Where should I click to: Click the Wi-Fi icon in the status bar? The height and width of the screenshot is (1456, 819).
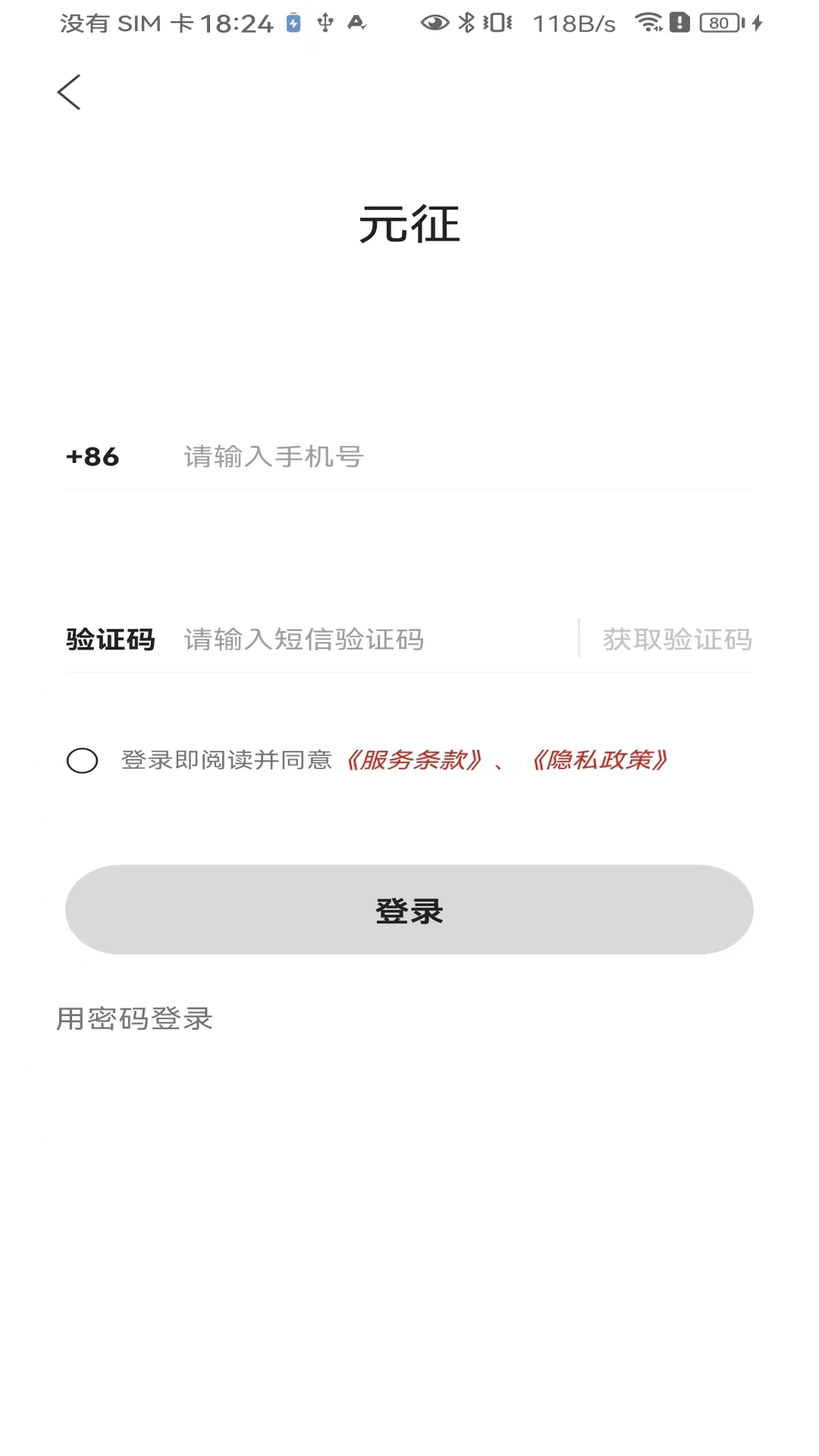(648, 24)
